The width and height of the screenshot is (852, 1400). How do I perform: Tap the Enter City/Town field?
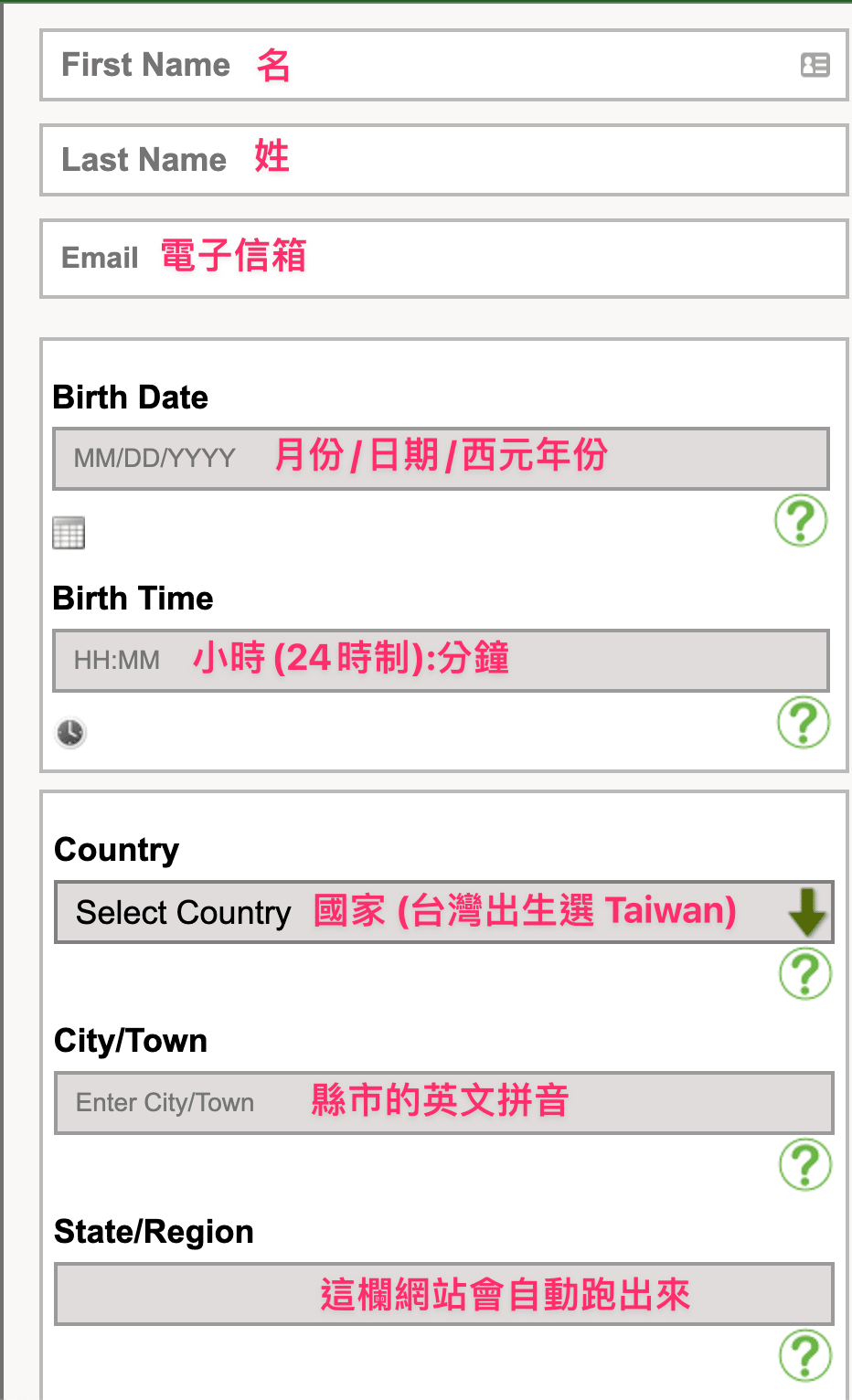444,1103
